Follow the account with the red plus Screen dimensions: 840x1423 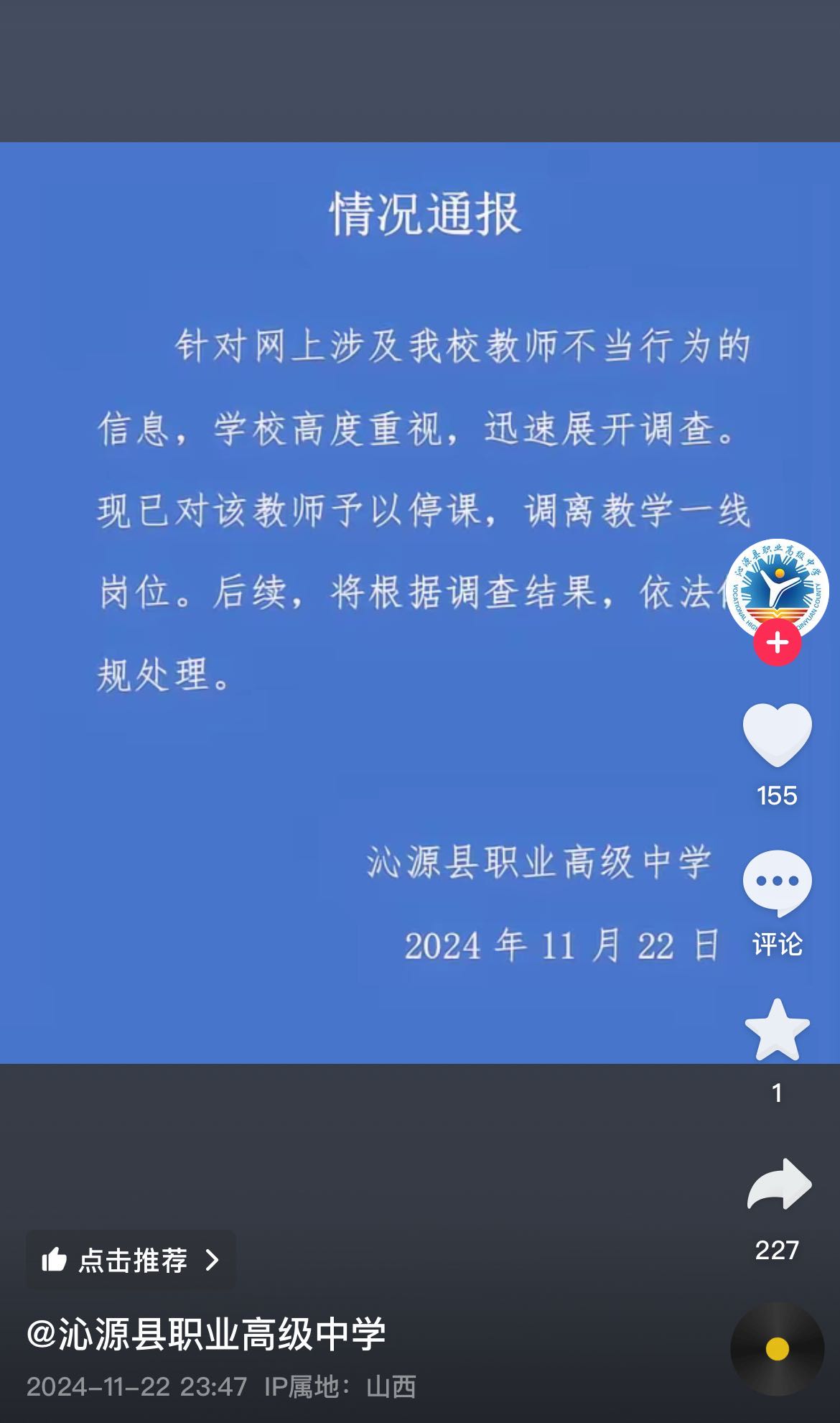point(777,642)
